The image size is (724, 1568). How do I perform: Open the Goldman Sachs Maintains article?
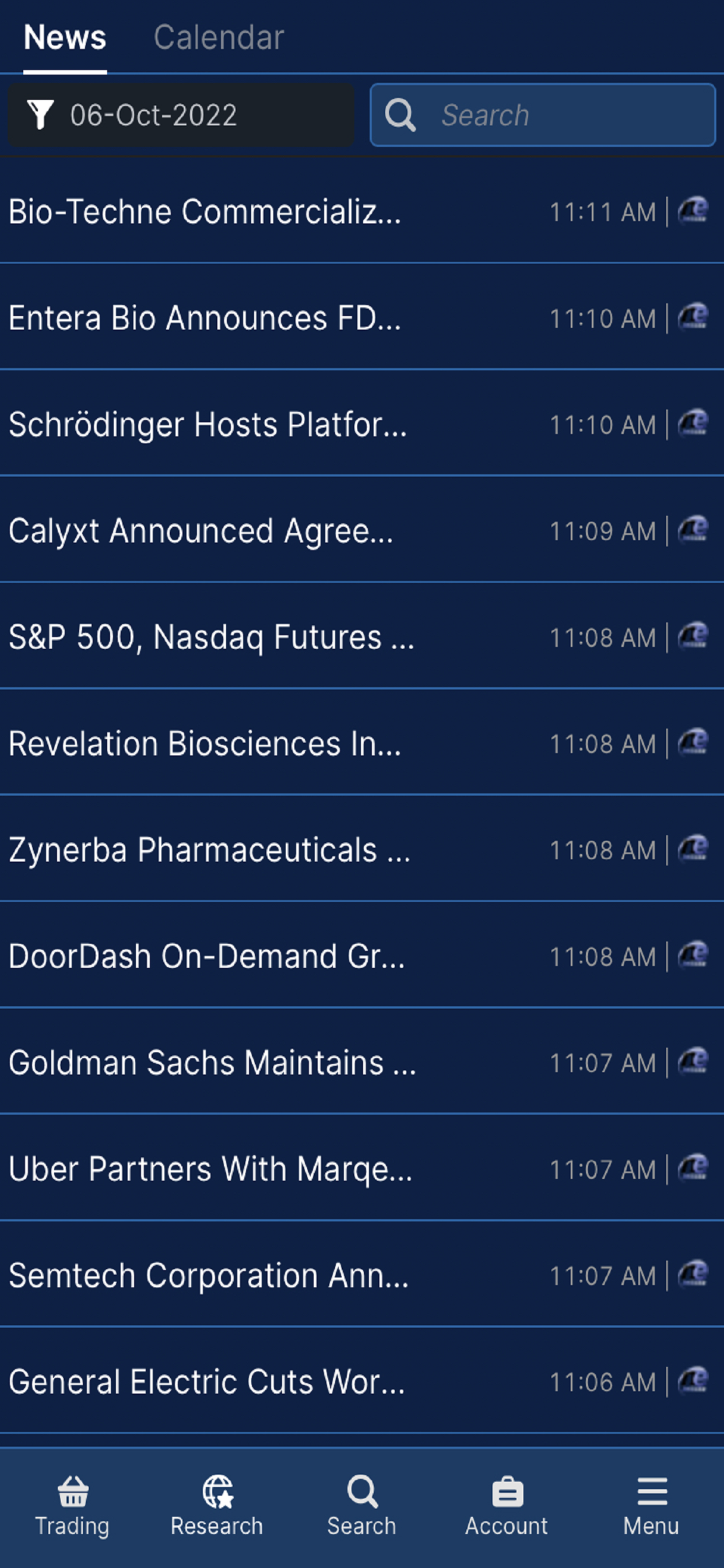(x=362, y=1063)
